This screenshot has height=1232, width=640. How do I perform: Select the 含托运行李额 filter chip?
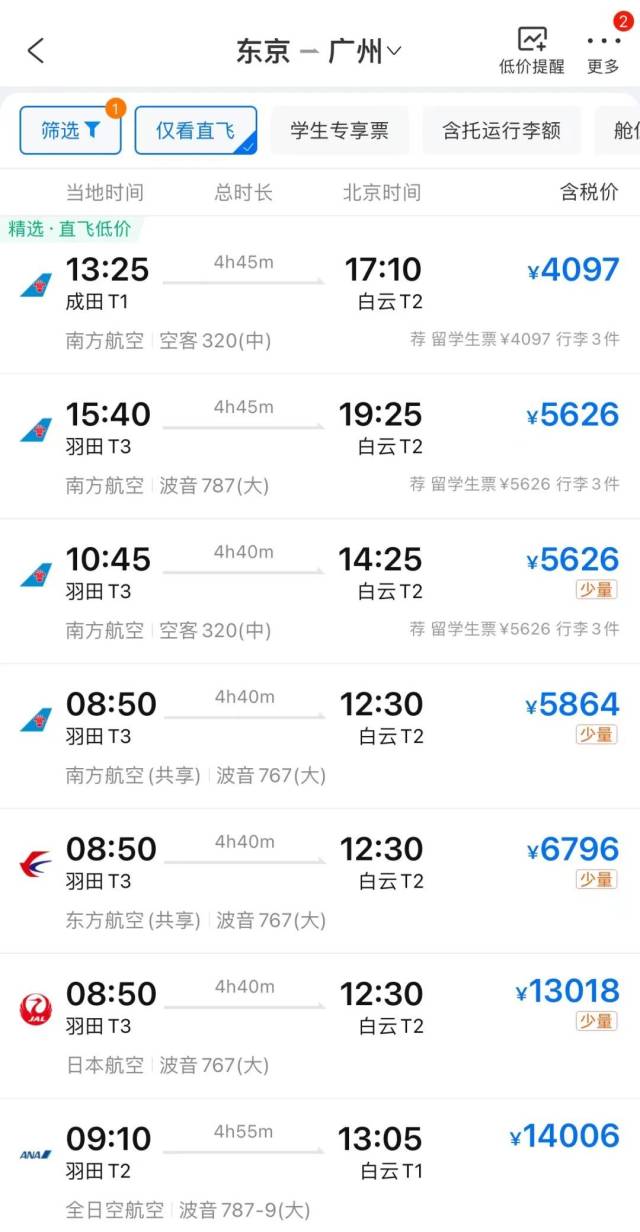tap(501, 130)
